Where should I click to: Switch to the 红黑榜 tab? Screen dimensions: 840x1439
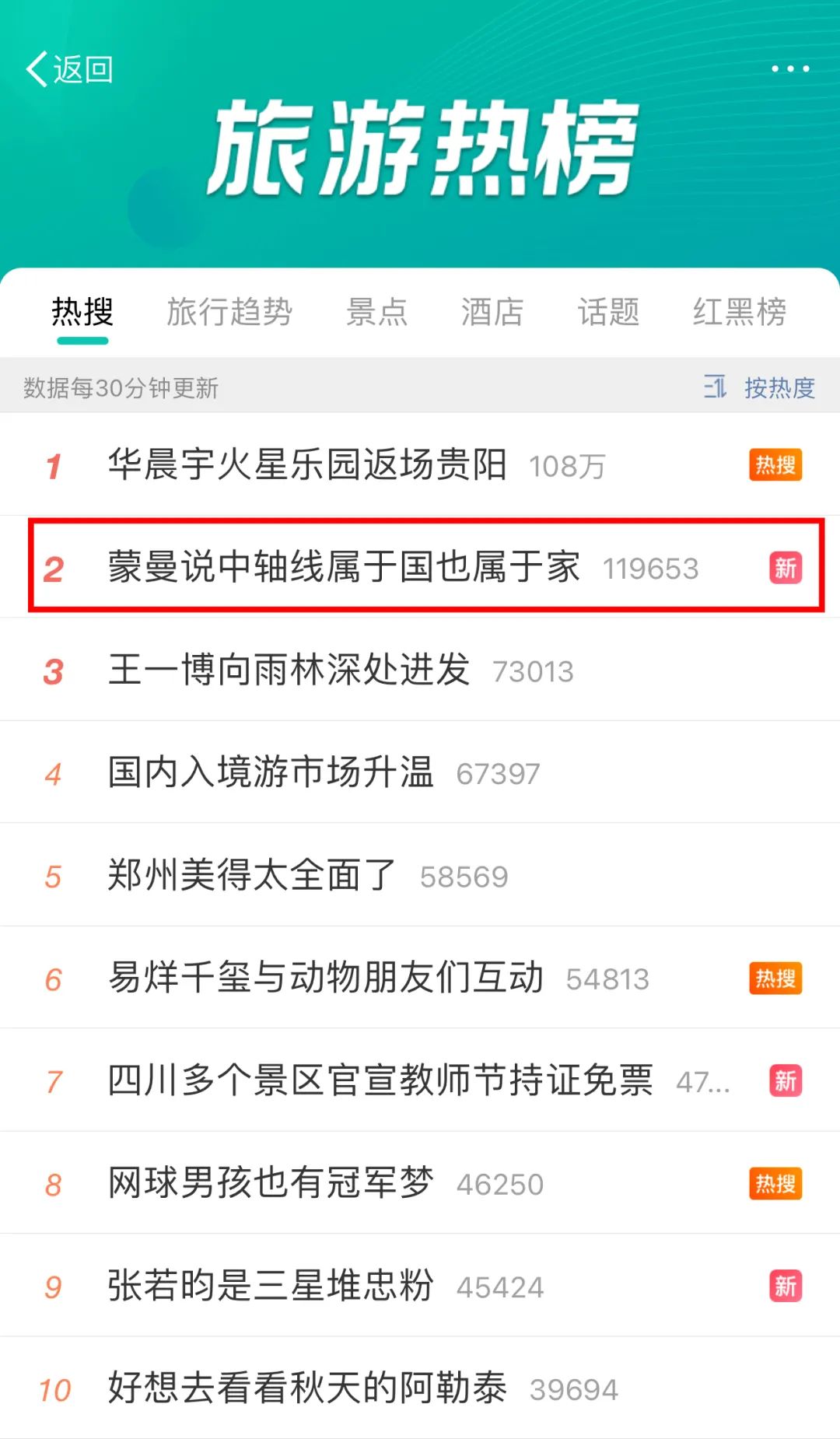[740, 312]
